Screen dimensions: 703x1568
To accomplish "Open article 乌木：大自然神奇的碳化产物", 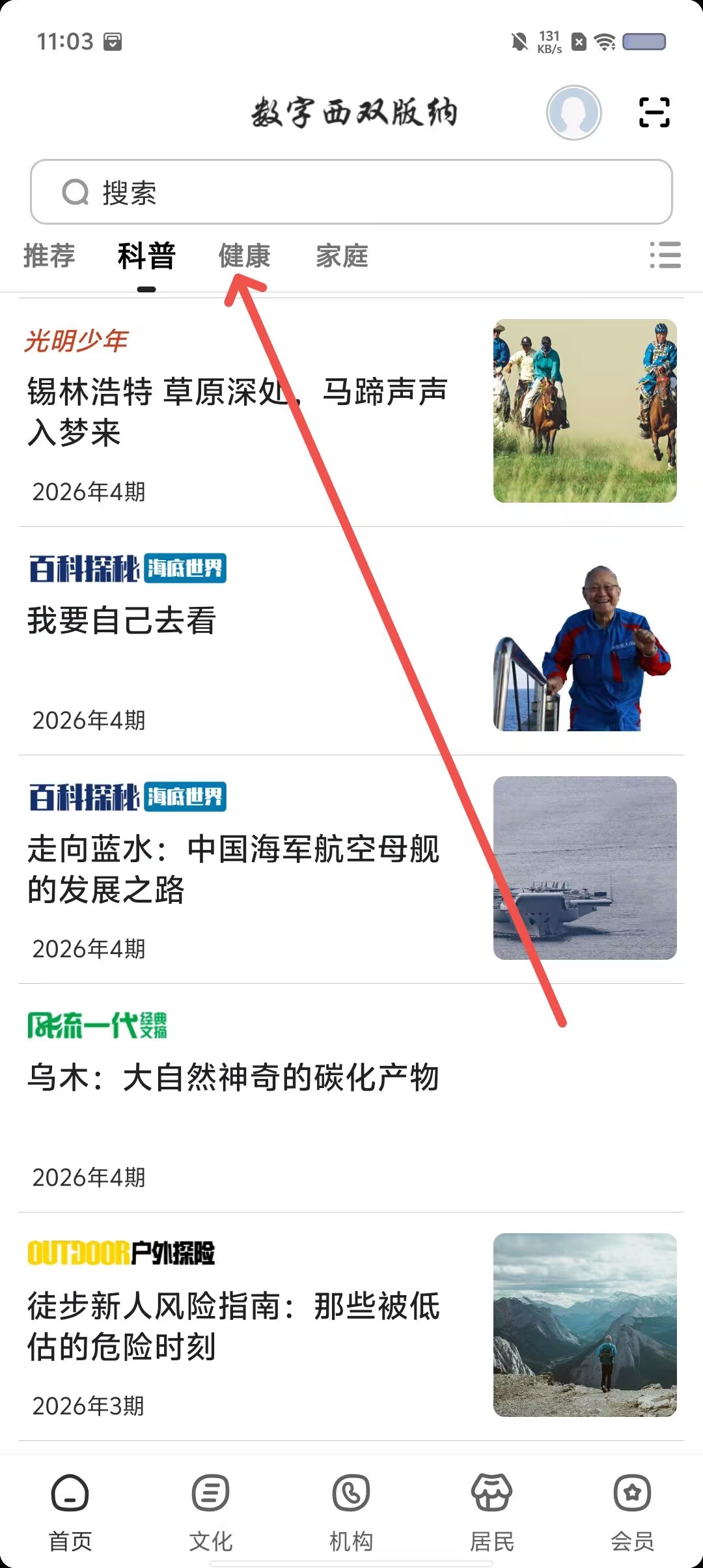I will tap(351, 1098).
